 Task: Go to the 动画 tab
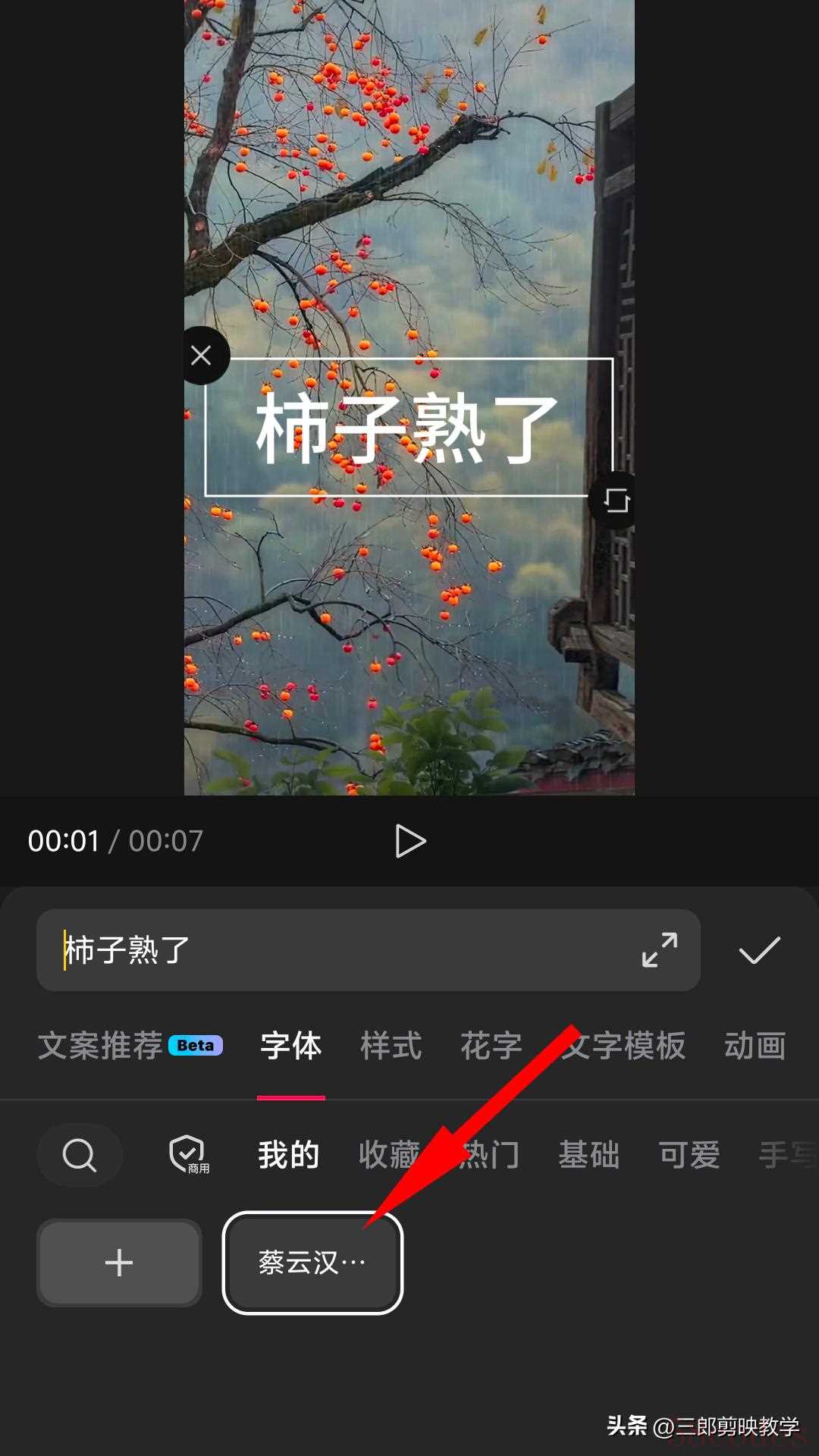[754, 1046]
